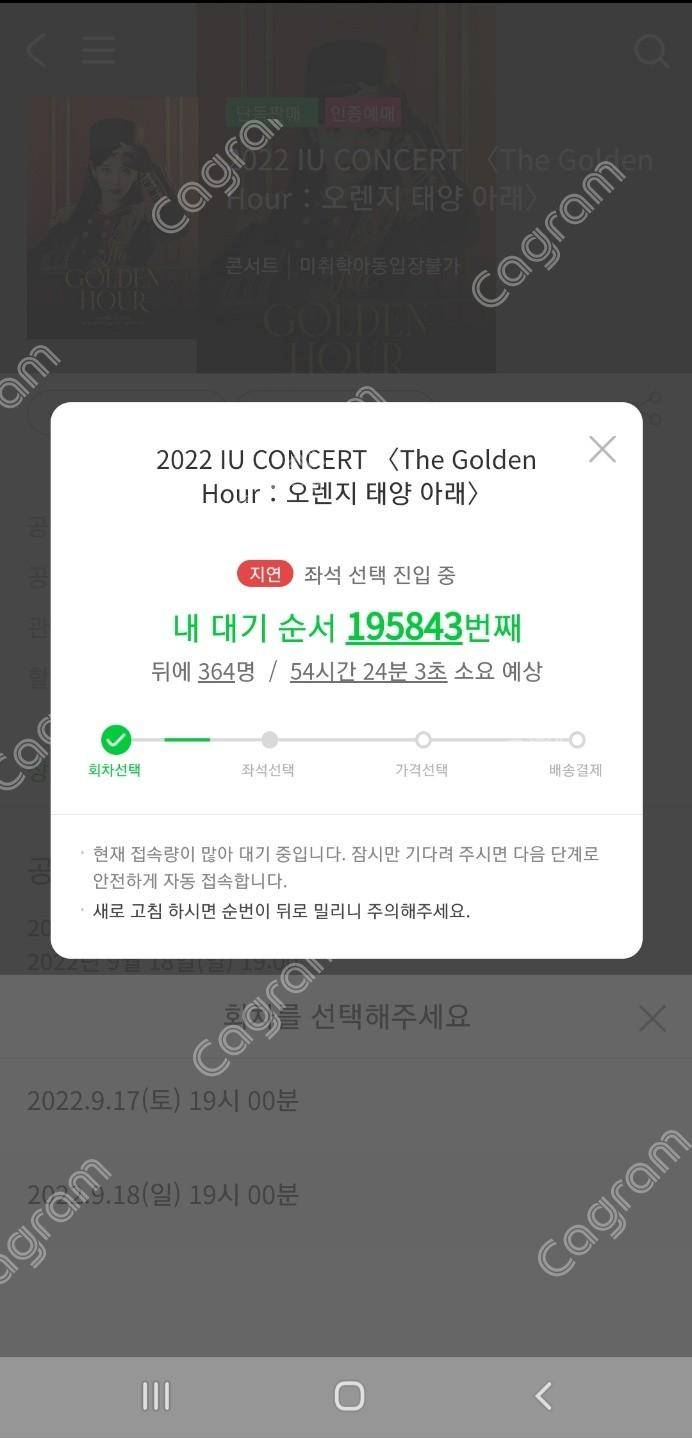Close the waiting queue dialog
Image resolution: width=692 pixels, height=1438 pixels.
[x=602, y=450]
